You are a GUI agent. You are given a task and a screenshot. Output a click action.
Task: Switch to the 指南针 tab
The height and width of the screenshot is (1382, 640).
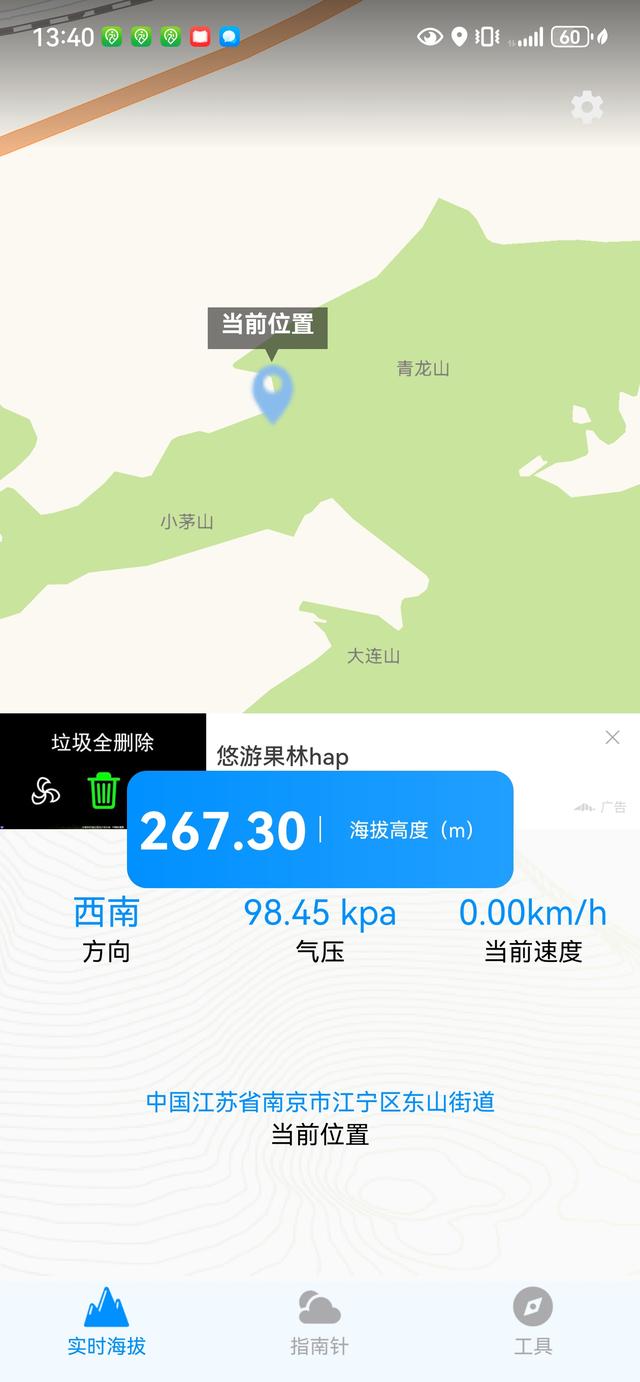pyautogui.click(x=320, y=1322)
